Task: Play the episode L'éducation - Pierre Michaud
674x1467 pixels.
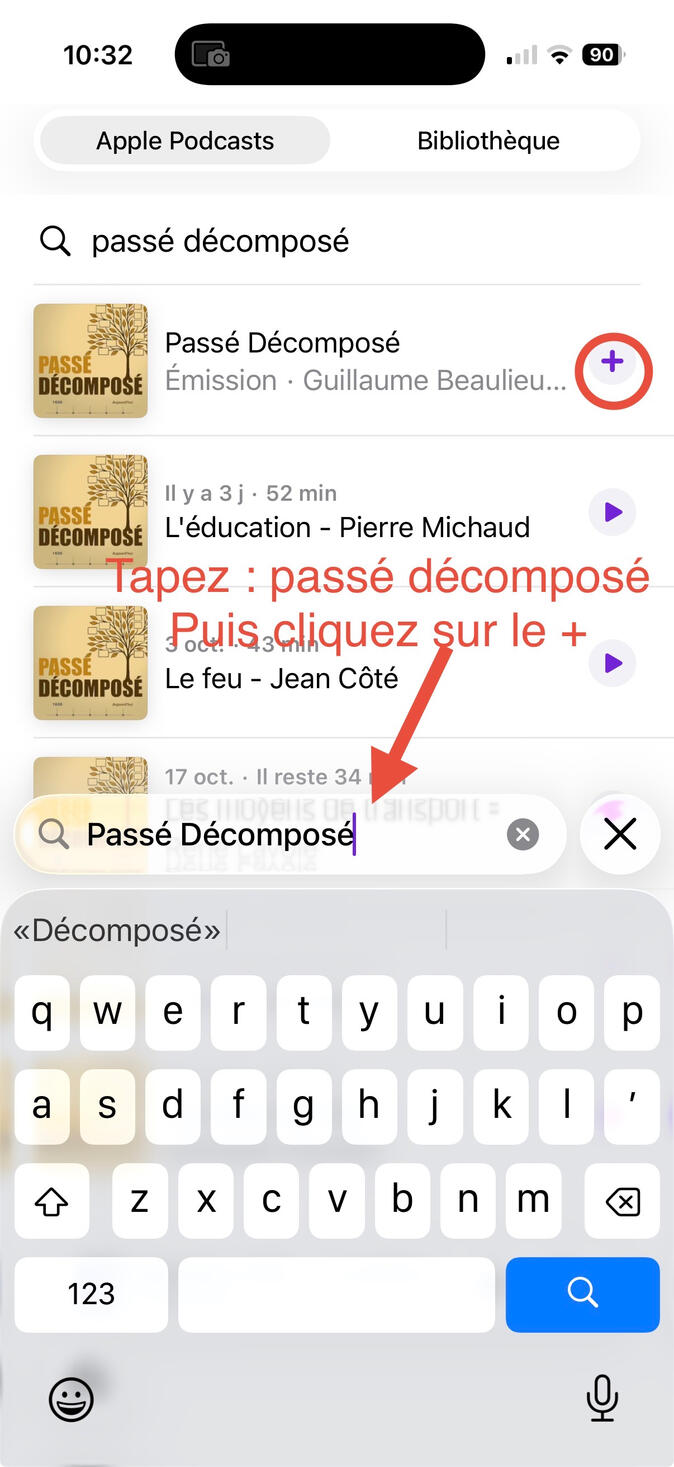Action: click(612, 512)
